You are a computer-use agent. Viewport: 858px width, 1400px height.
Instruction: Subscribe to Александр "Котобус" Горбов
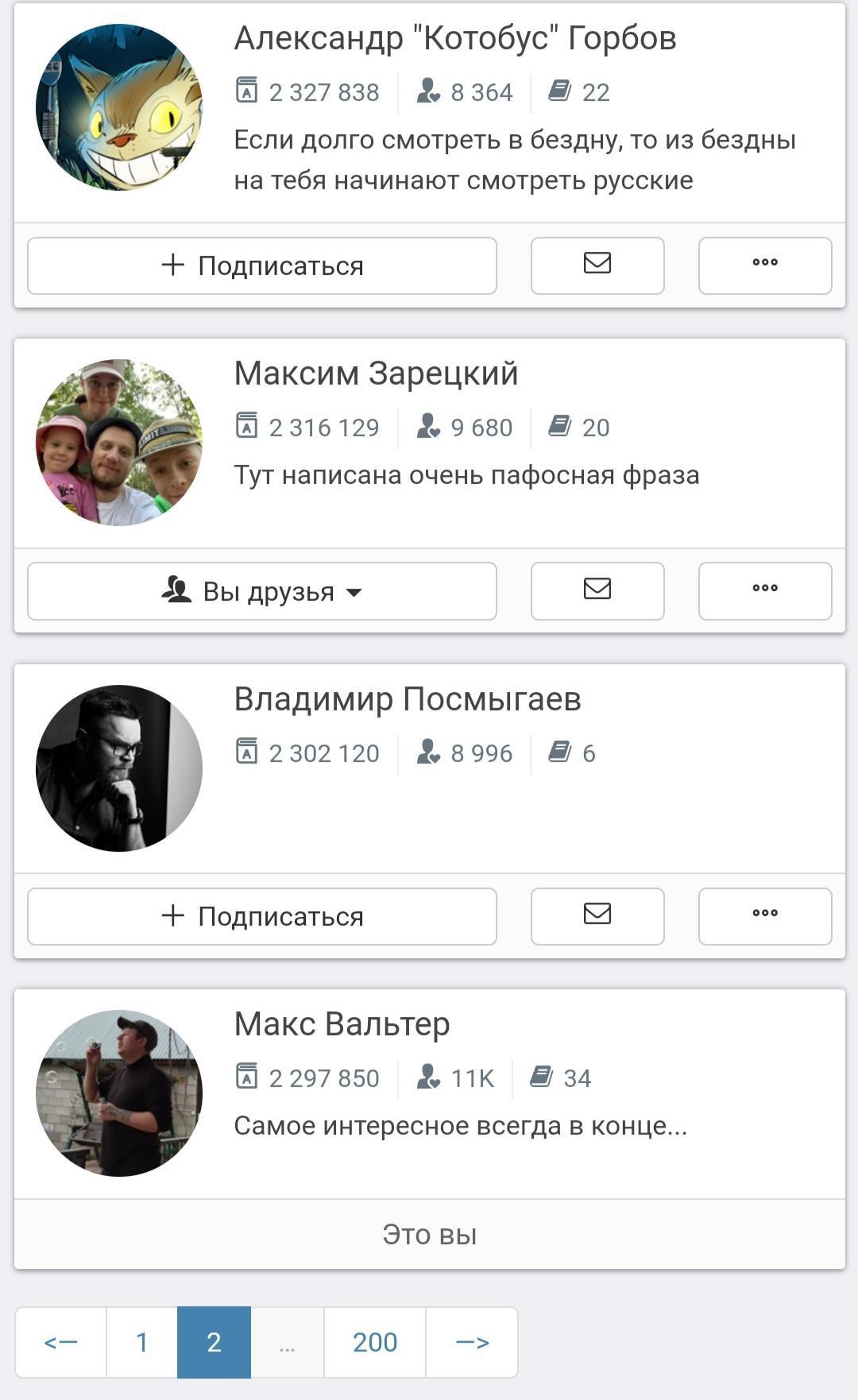tap(261, 265)
